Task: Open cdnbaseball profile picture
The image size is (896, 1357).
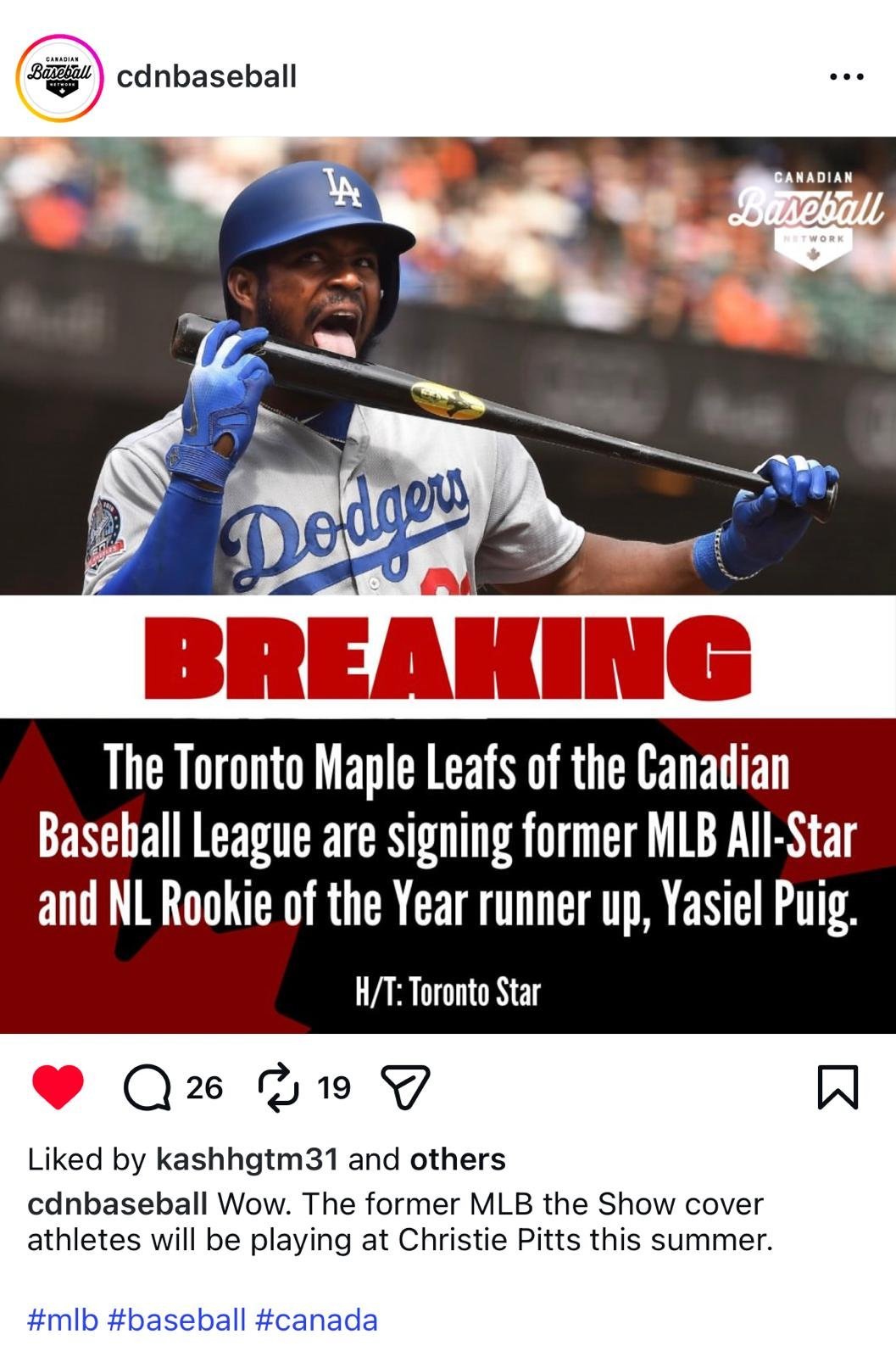Action: [x=59, y=78]
